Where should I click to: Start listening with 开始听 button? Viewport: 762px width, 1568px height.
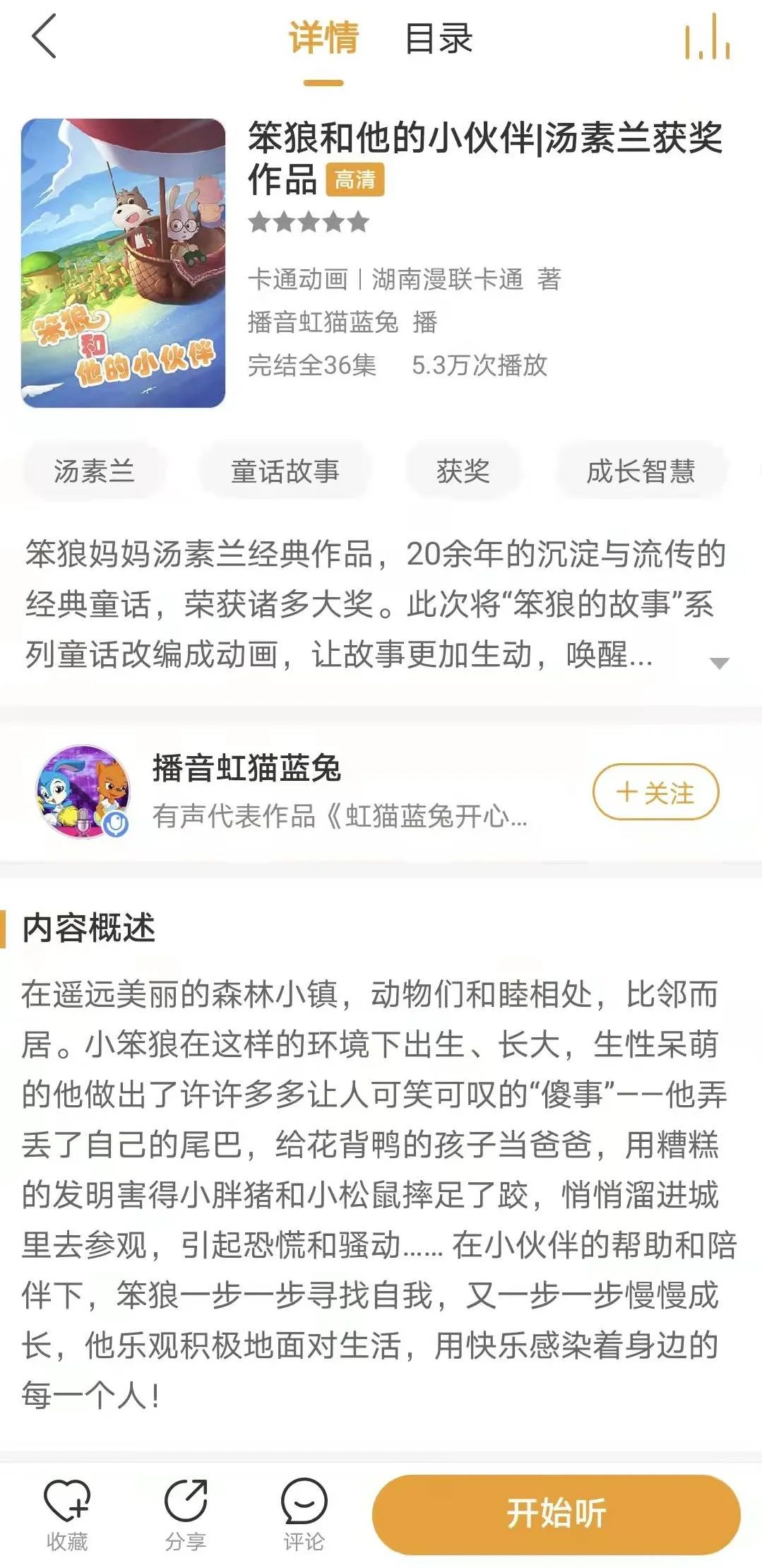[556, 1514]
